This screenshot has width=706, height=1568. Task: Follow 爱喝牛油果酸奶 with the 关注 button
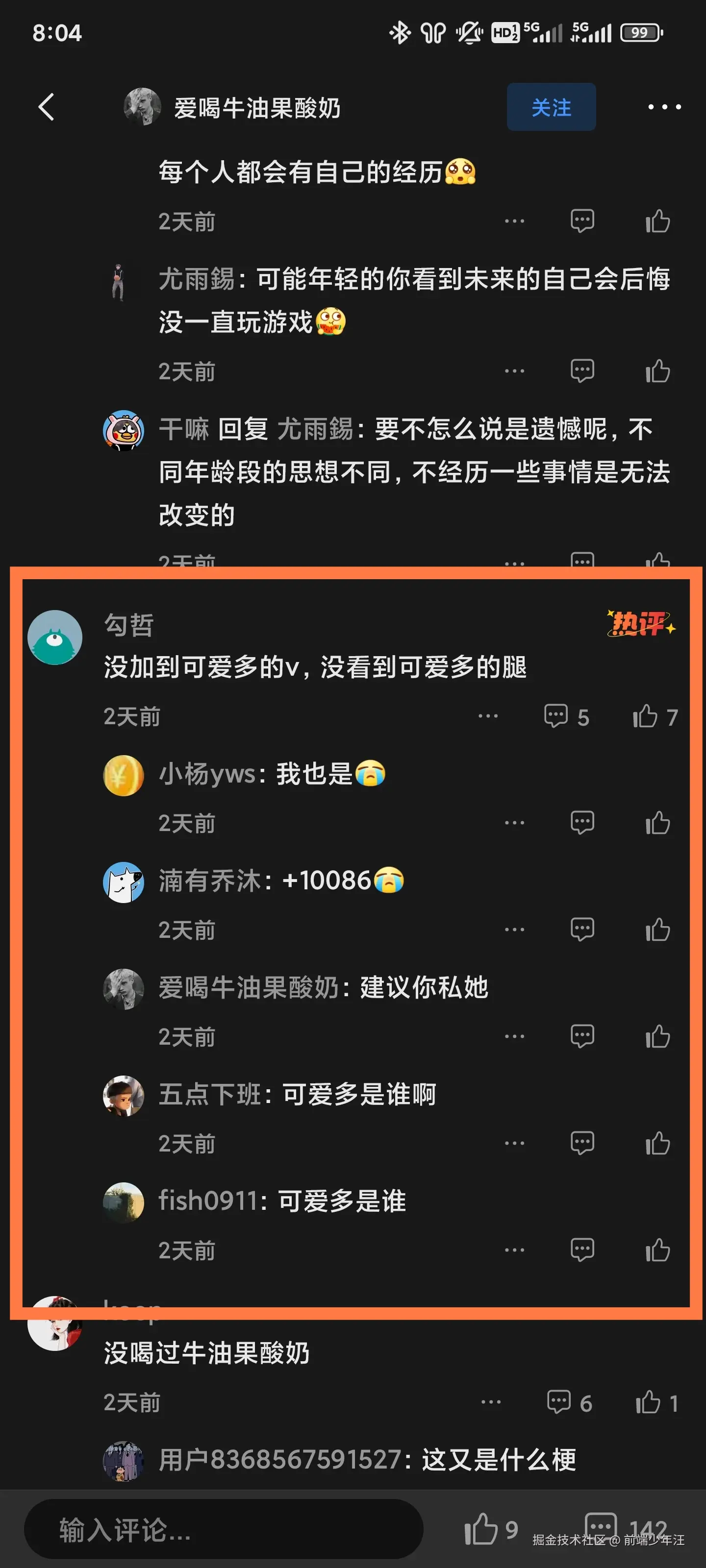pos(551,107)
